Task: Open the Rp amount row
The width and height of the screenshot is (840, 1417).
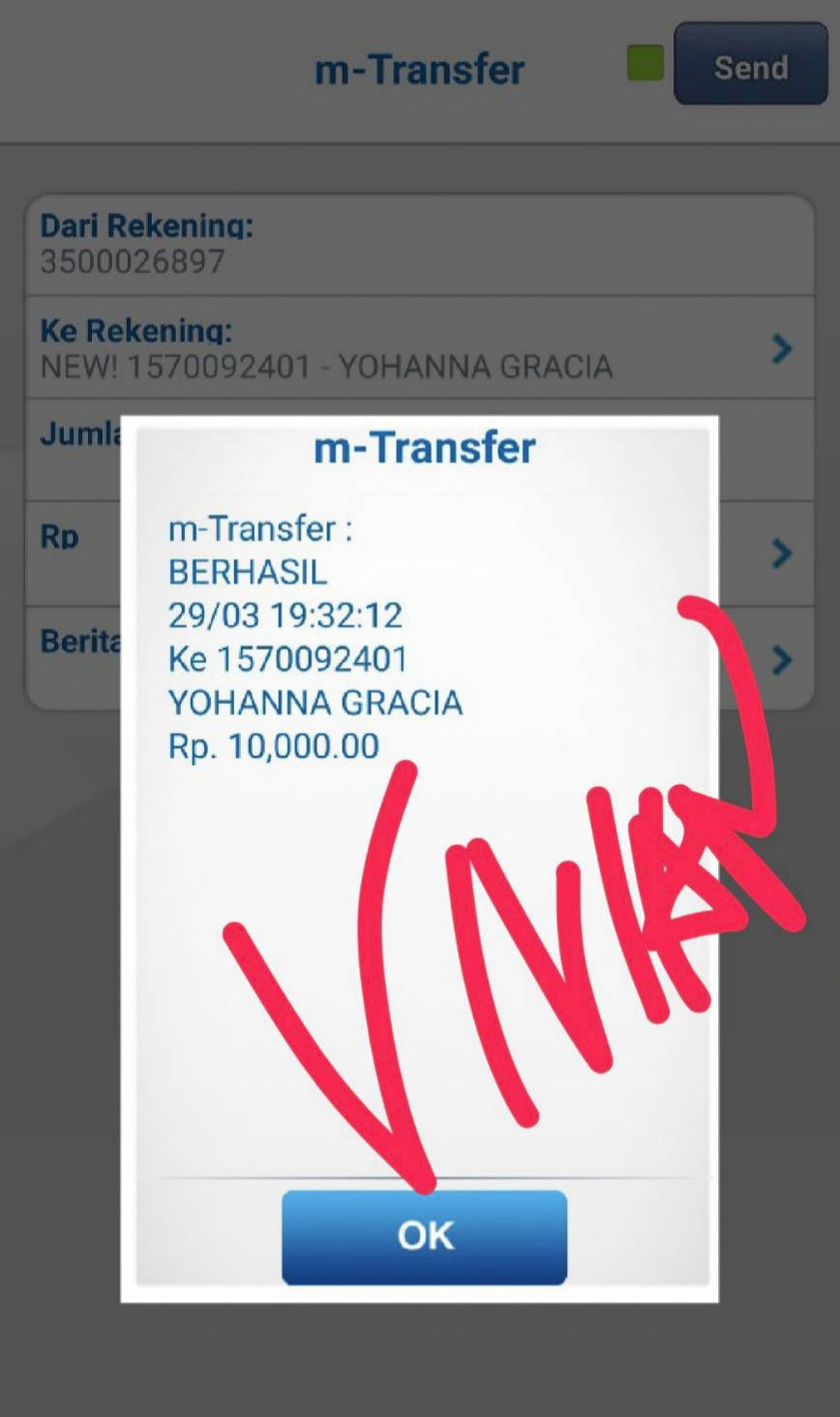Action: pos(419,554)
